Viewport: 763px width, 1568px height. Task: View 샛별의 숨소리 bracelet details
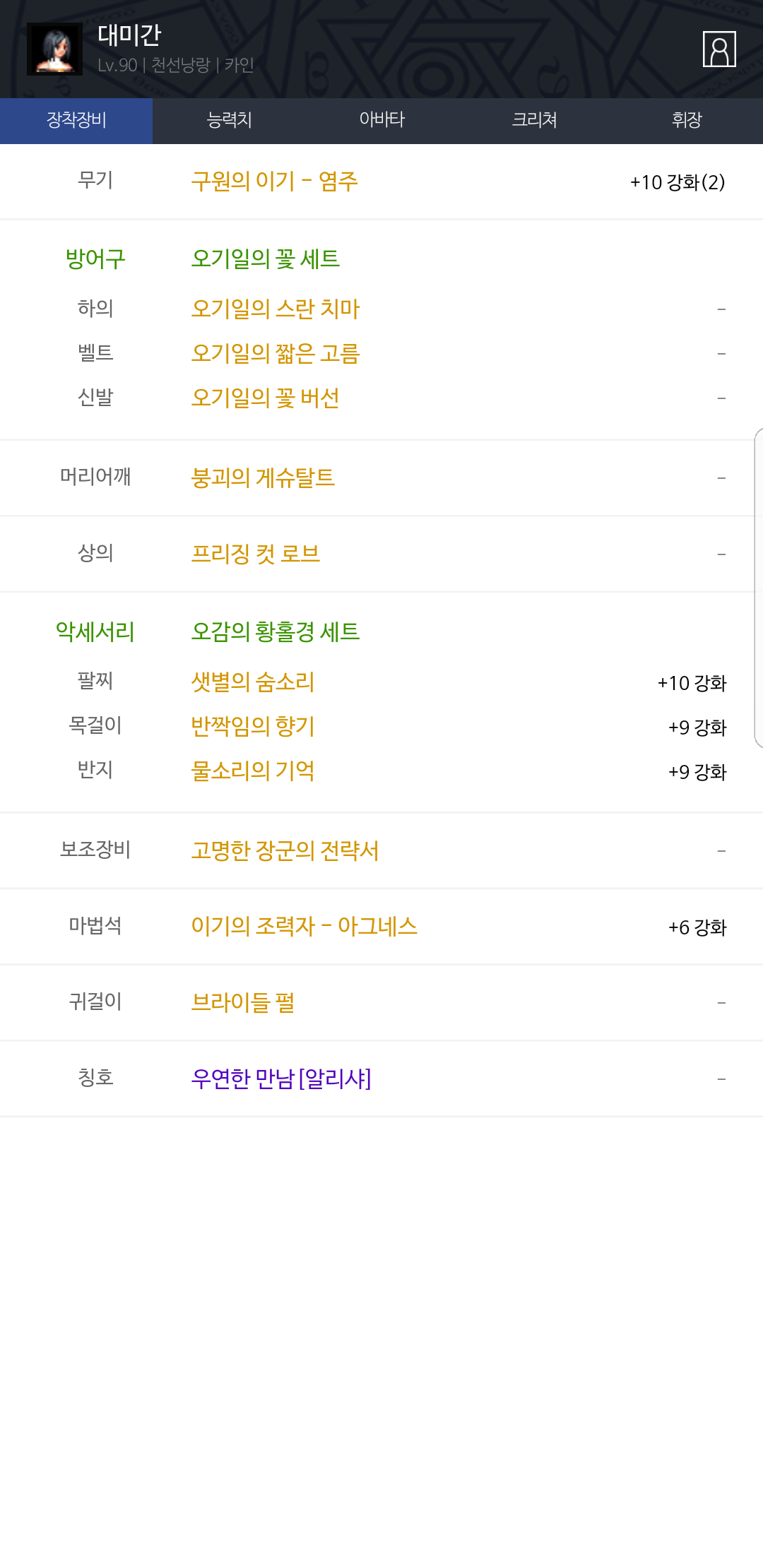click(253, 682)
